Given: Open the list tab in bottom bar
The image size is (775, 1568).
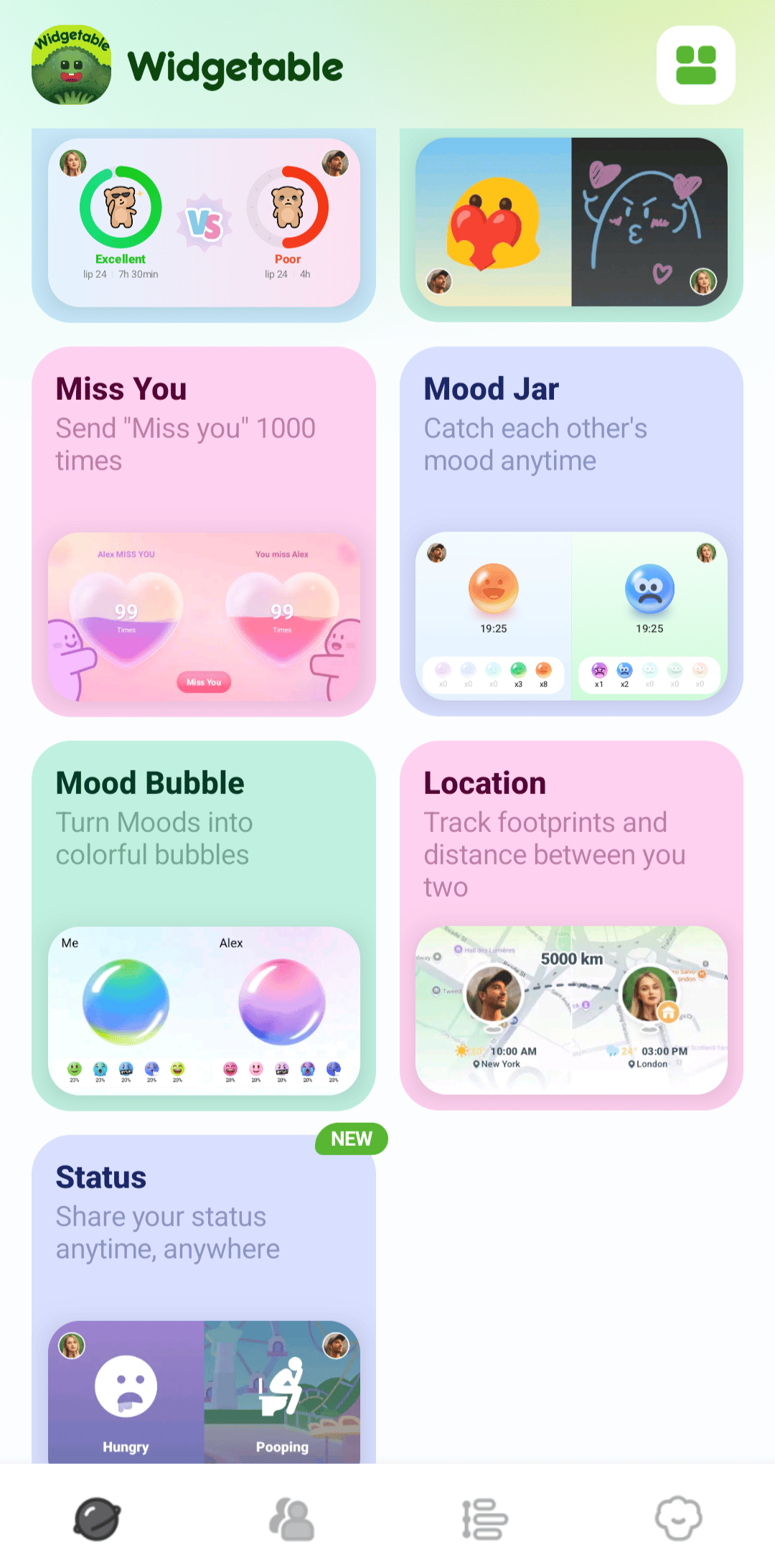Looking at the screenshot, I should coord(484,1518).
